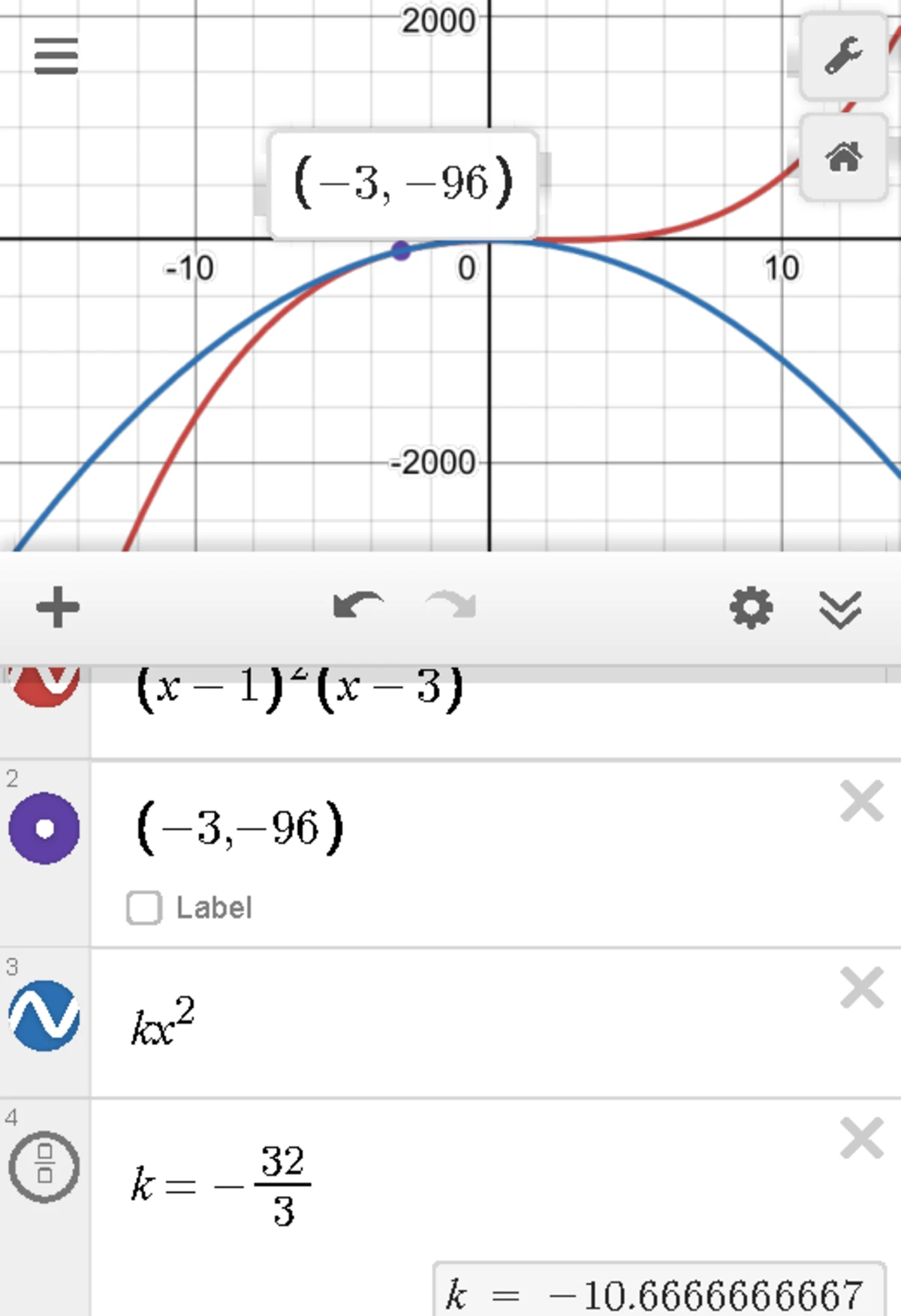The image size is (901, 1316).
Task: Toggle fraction display for k value
Action: 44,1167
